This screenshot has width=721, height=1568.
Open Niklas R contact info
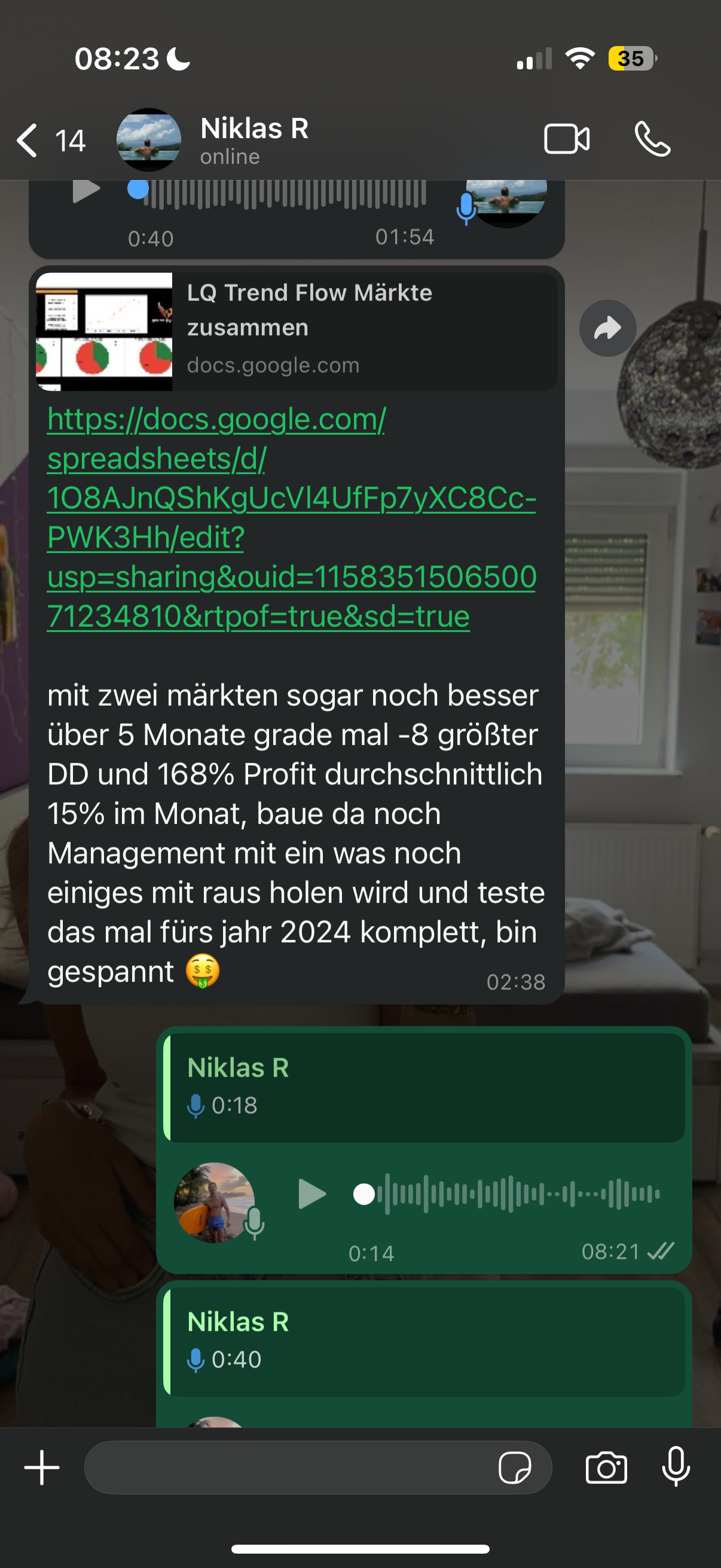point(254,140)
